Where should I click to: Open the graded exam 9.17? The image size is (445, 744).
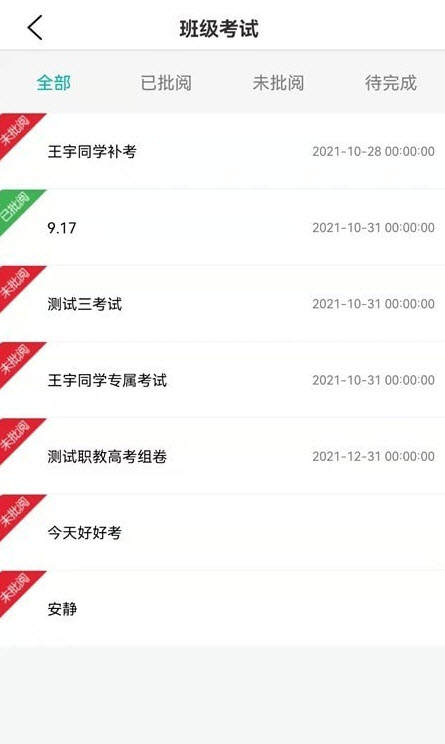pyautogui.click(x=222, y=227)
